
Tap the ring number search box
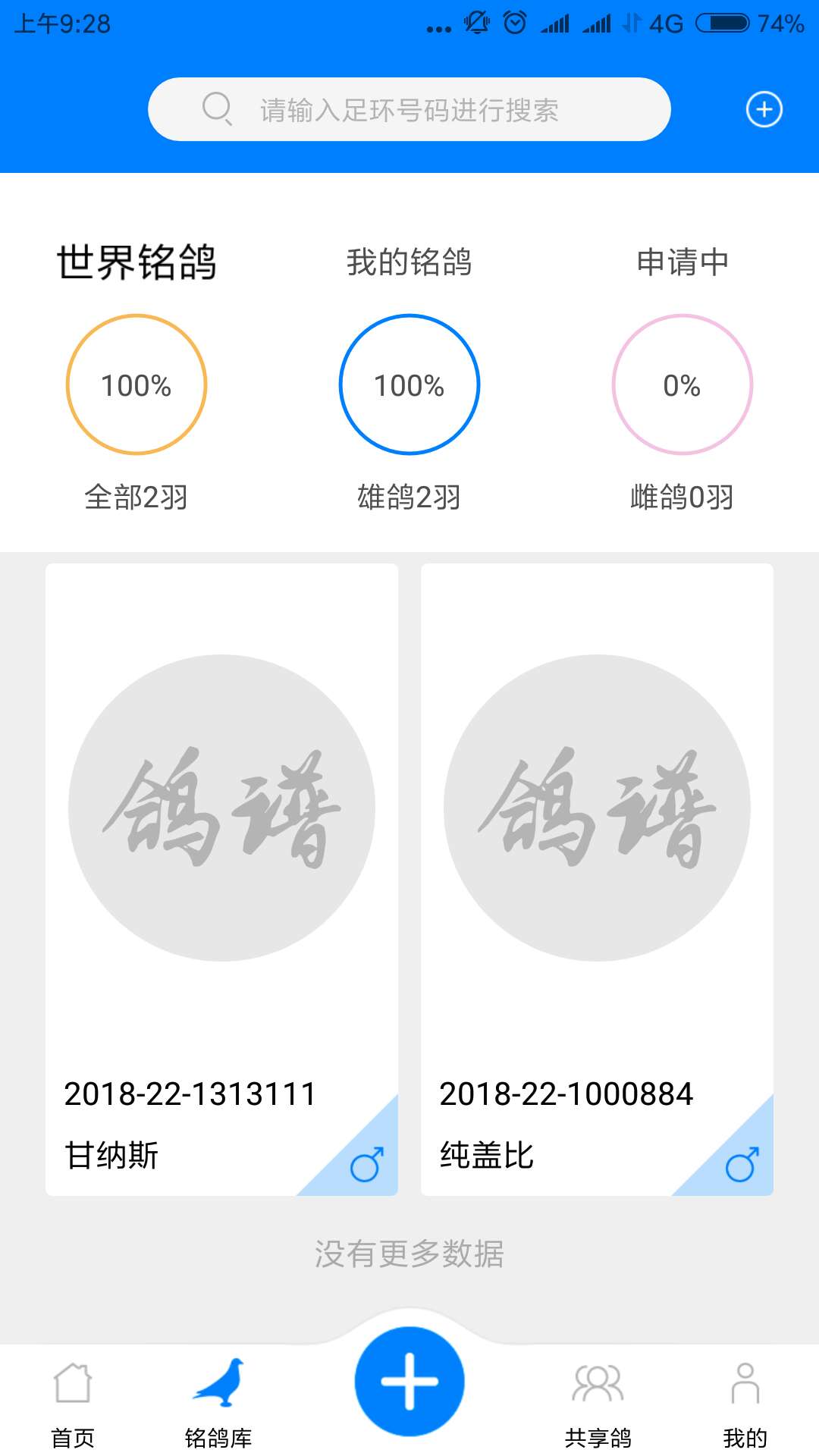pos(409,110)
